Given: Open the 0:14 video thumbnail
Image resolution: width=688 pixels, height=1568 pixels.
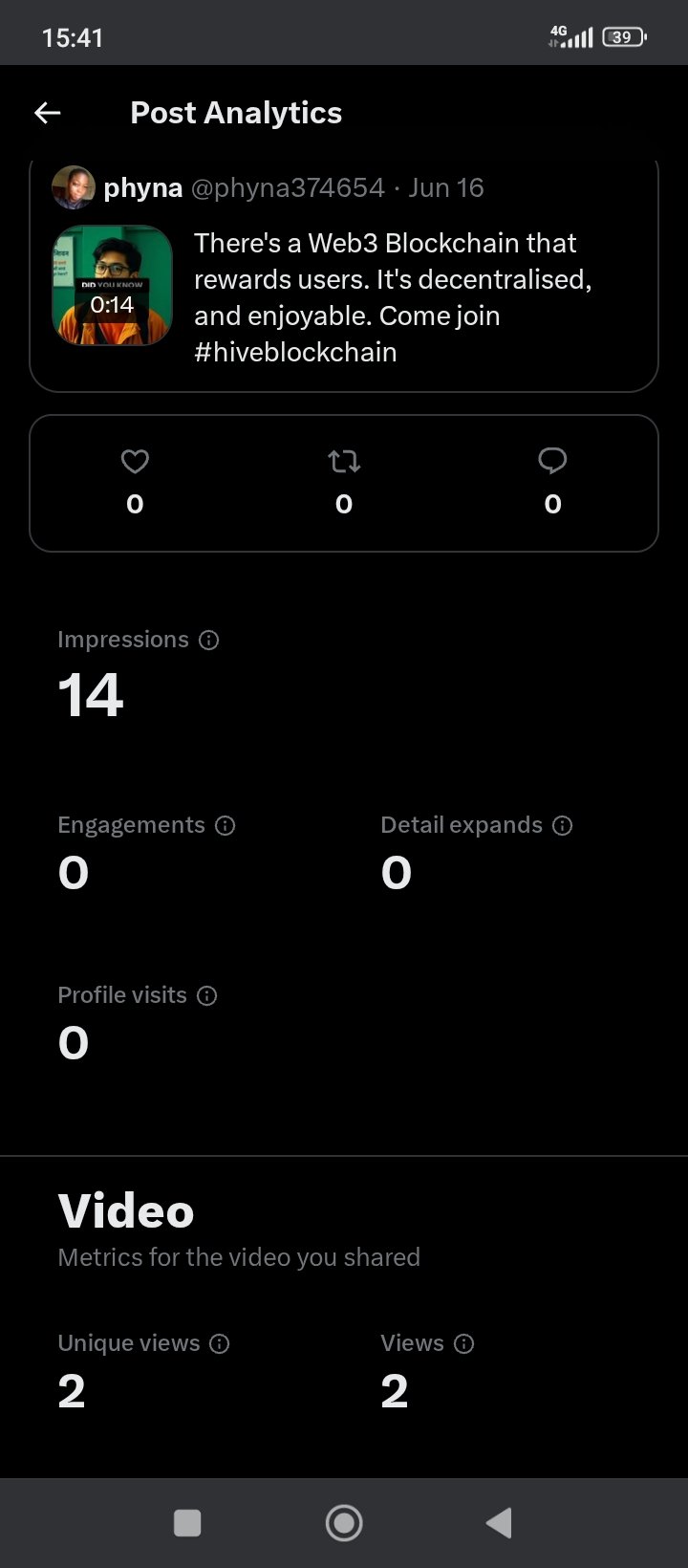Looking at the screenshot, I should 112,285.
